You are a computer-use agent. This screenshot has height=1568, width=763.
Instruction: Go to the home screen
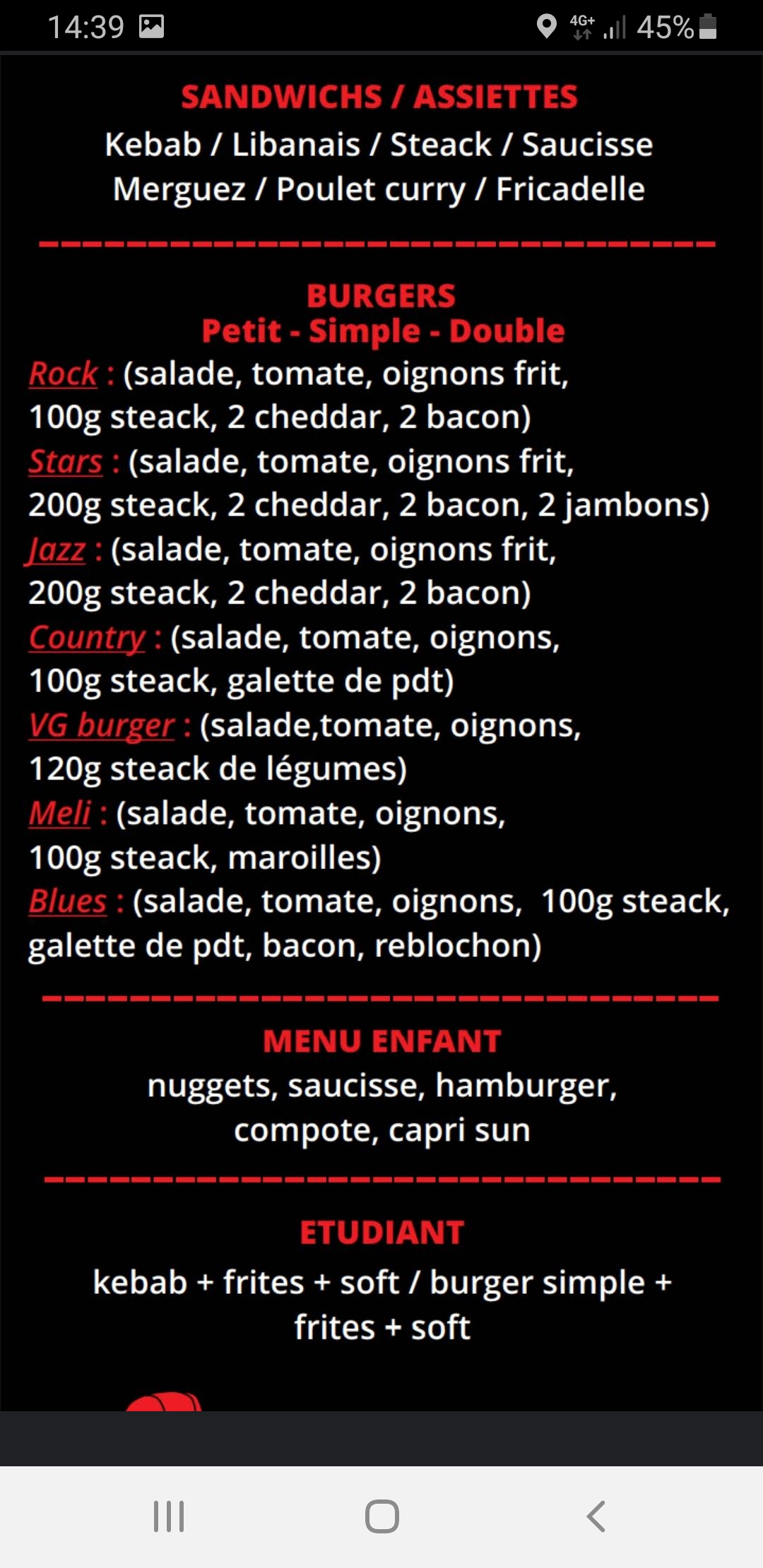[x=381, y=1516]
